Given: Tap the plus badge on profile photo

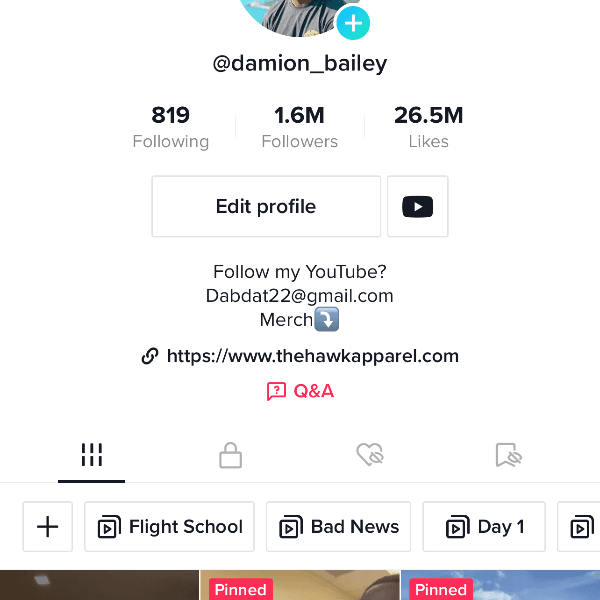Looking at the screenshot, I should (353, 23).
